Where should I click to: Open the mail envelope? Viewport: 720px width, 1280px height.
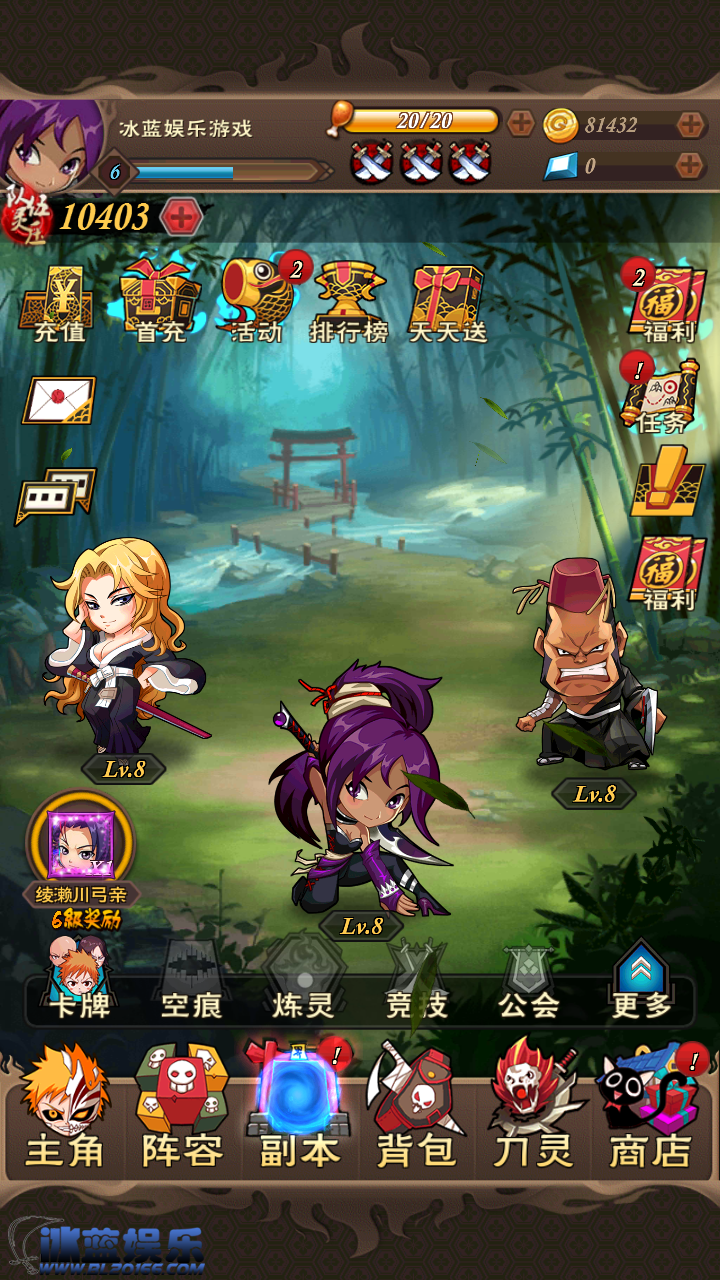pos(58,400)
